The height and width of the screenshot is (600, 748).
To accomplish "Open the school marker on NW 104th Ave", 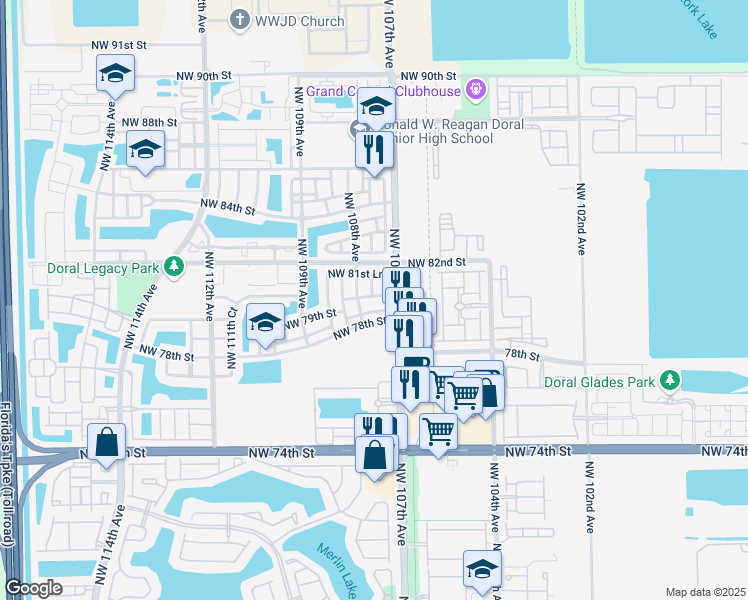I will pyautogui.click(x=482, y=570).
